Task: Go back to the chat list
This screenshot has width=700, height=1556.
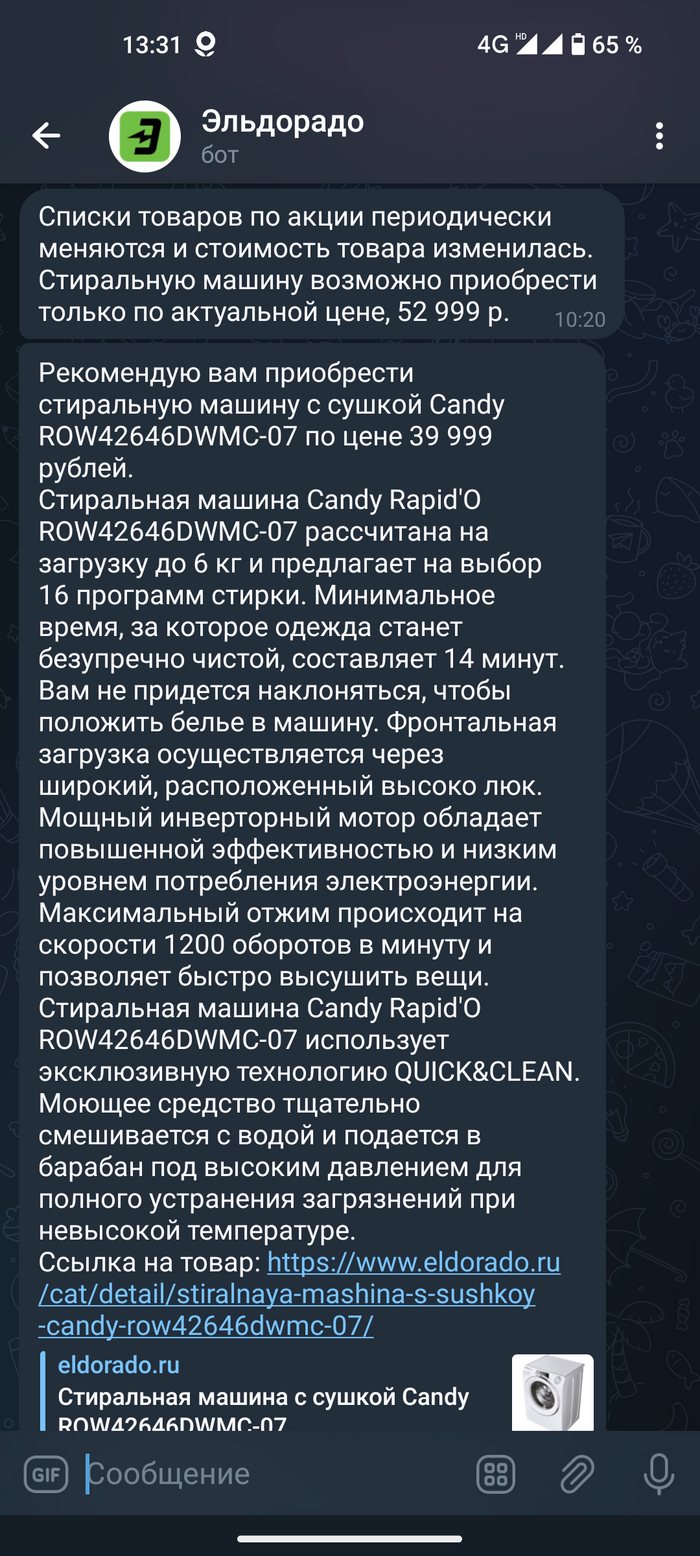Action: pos(46,136)
